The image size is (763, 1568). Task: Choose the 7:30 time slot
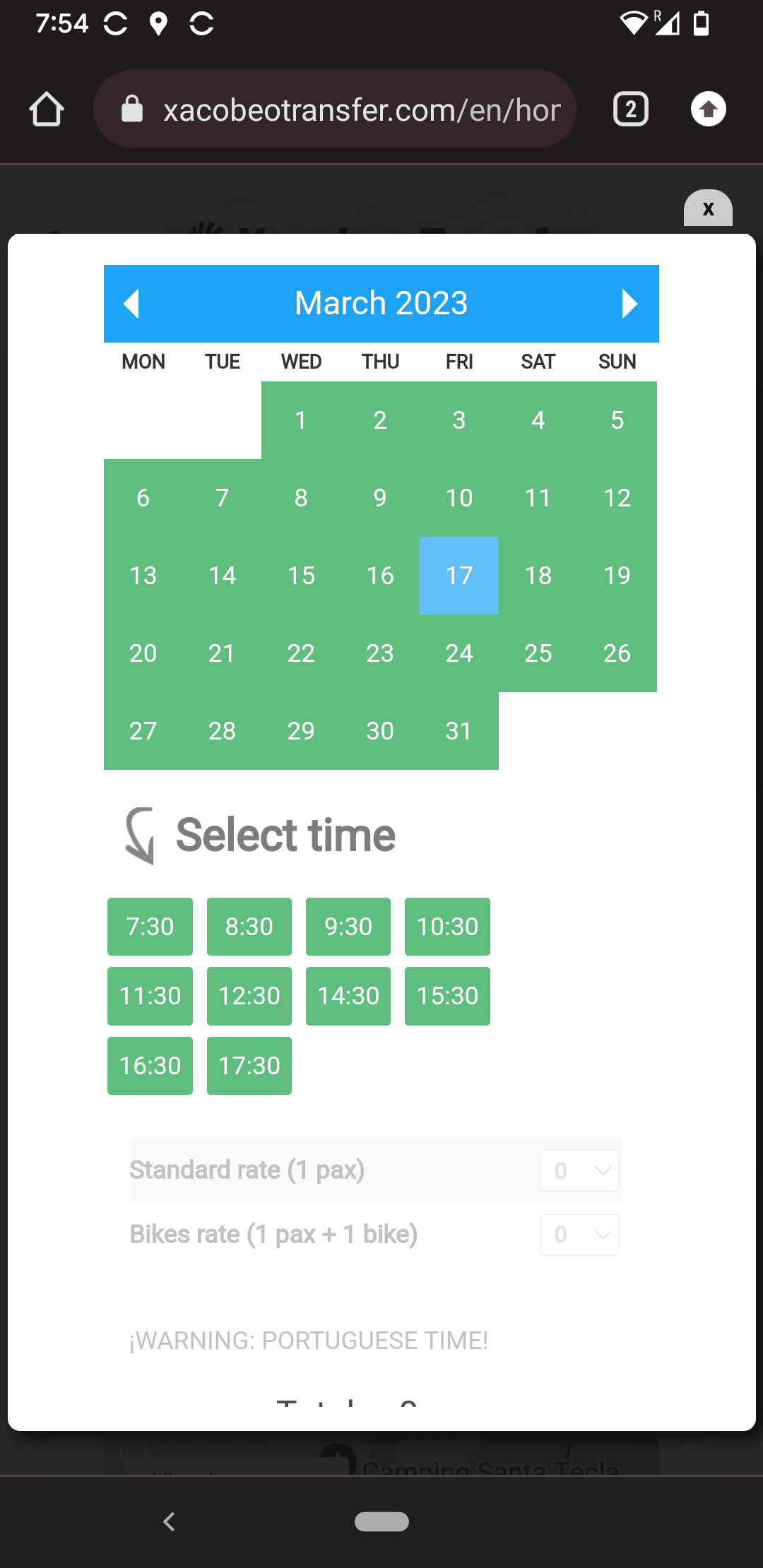click(150, 926)
